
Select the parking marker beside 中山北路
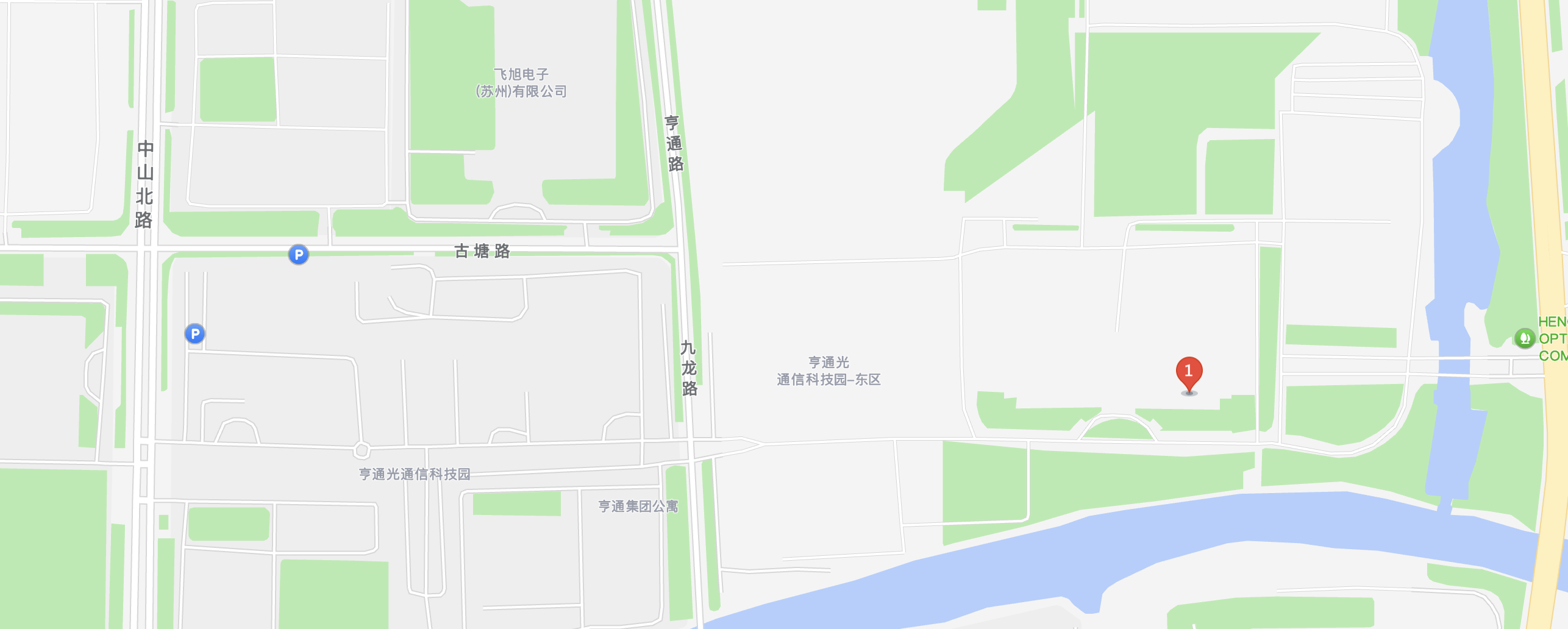coord(194,334)
